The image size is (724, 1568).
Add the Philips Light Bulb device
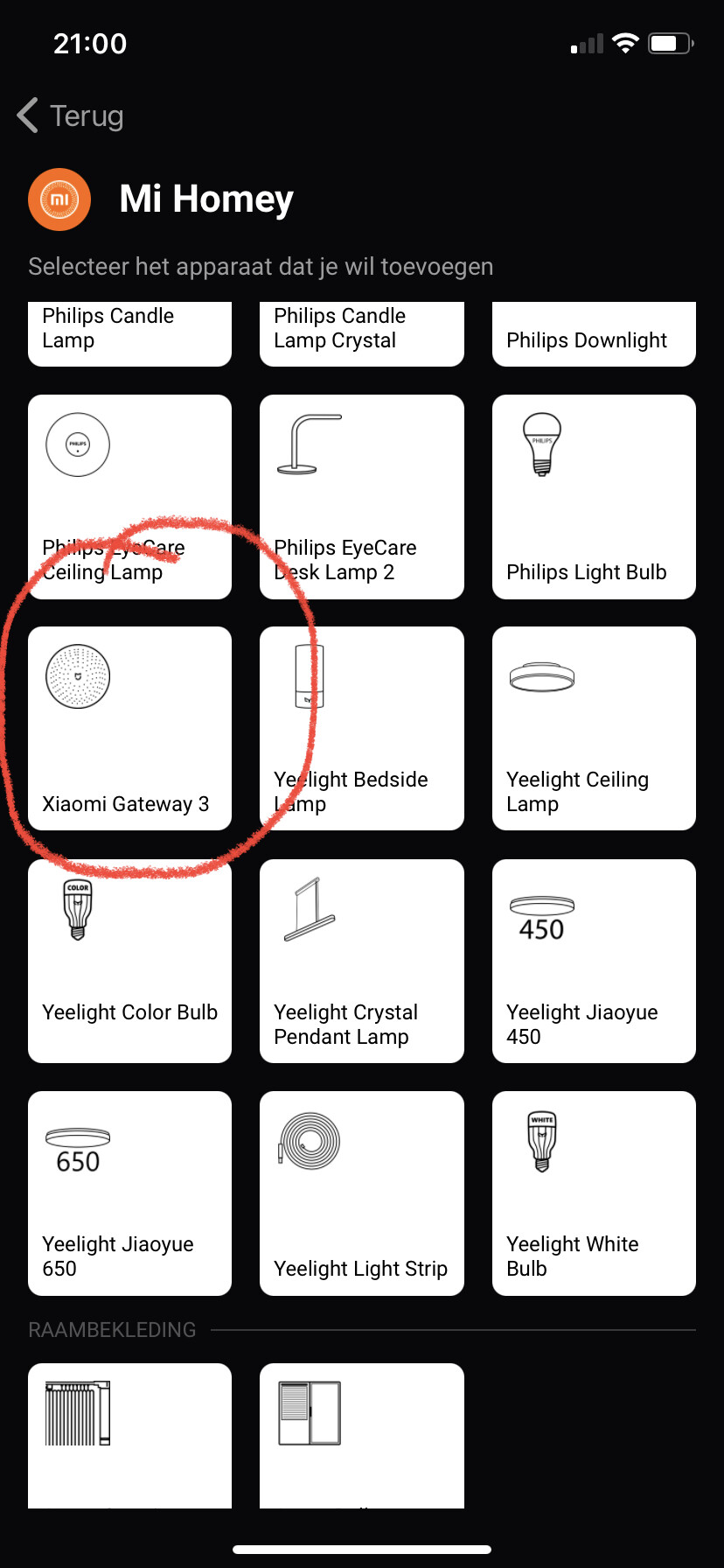pos(594,497)
